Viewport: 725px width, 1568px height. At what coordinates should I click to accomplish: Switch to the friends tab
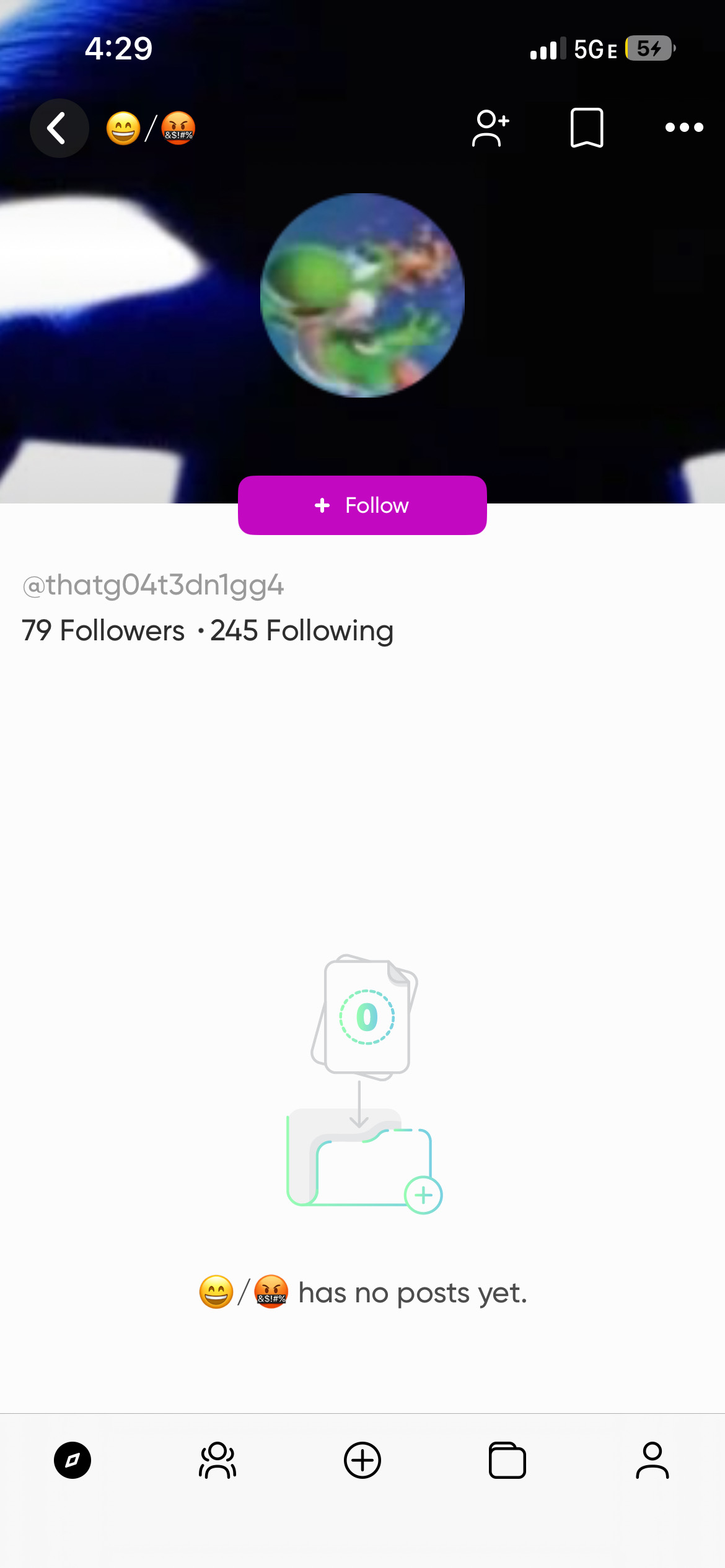[217, 1460]
